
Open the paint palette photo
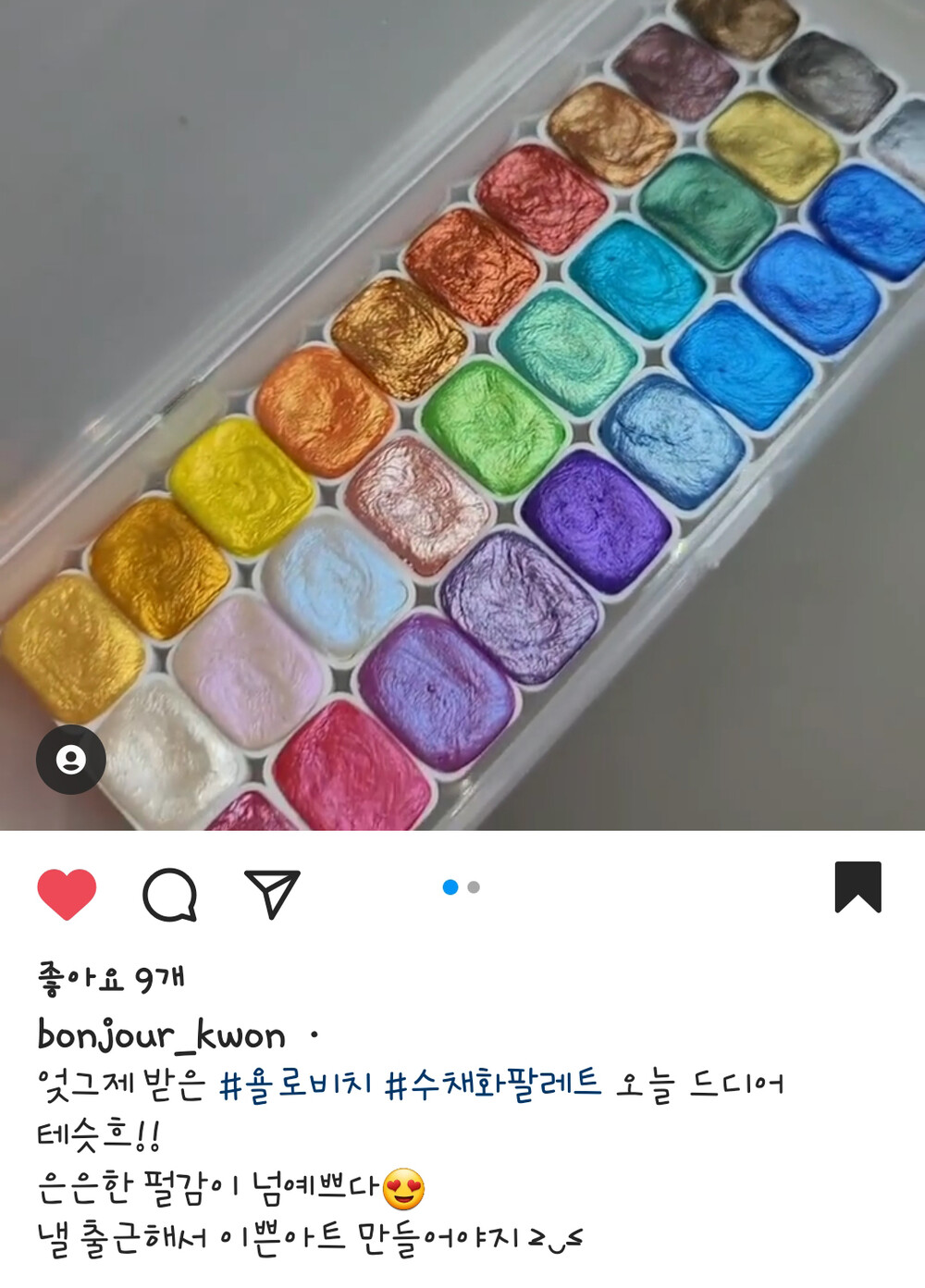pyautogui.click(x=462, y=415)
